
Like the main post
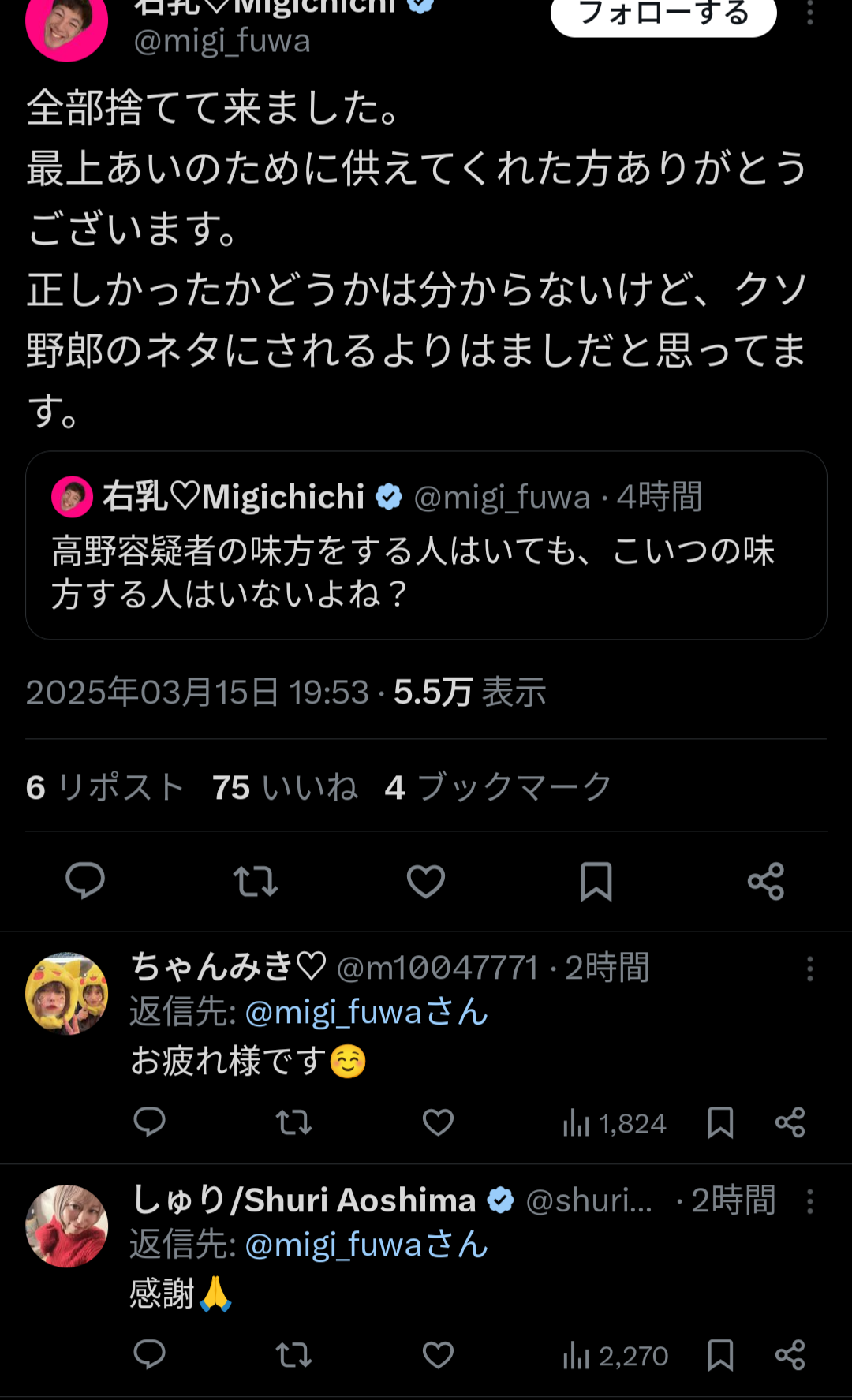pos(426,881)
